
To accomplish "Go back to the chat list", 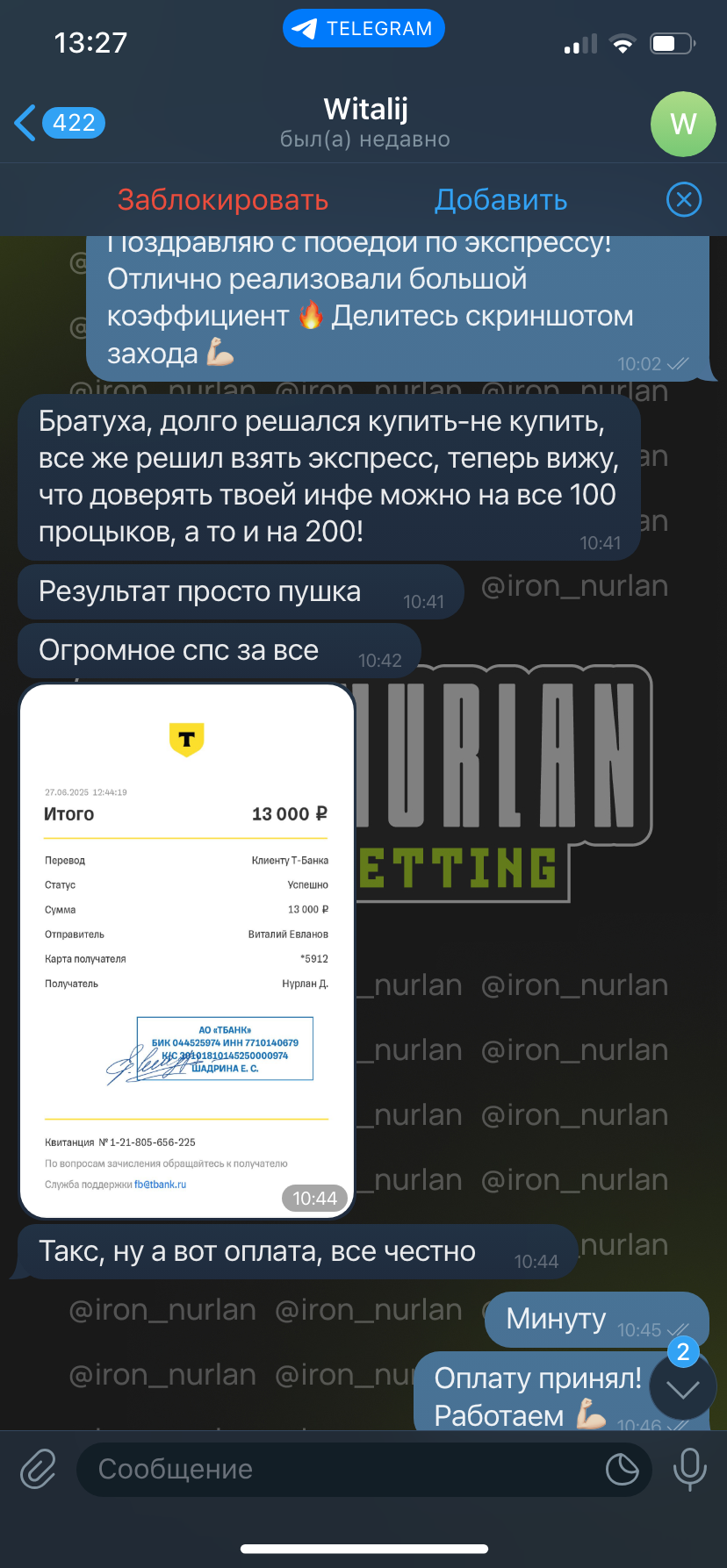I will tap(60, 123).
